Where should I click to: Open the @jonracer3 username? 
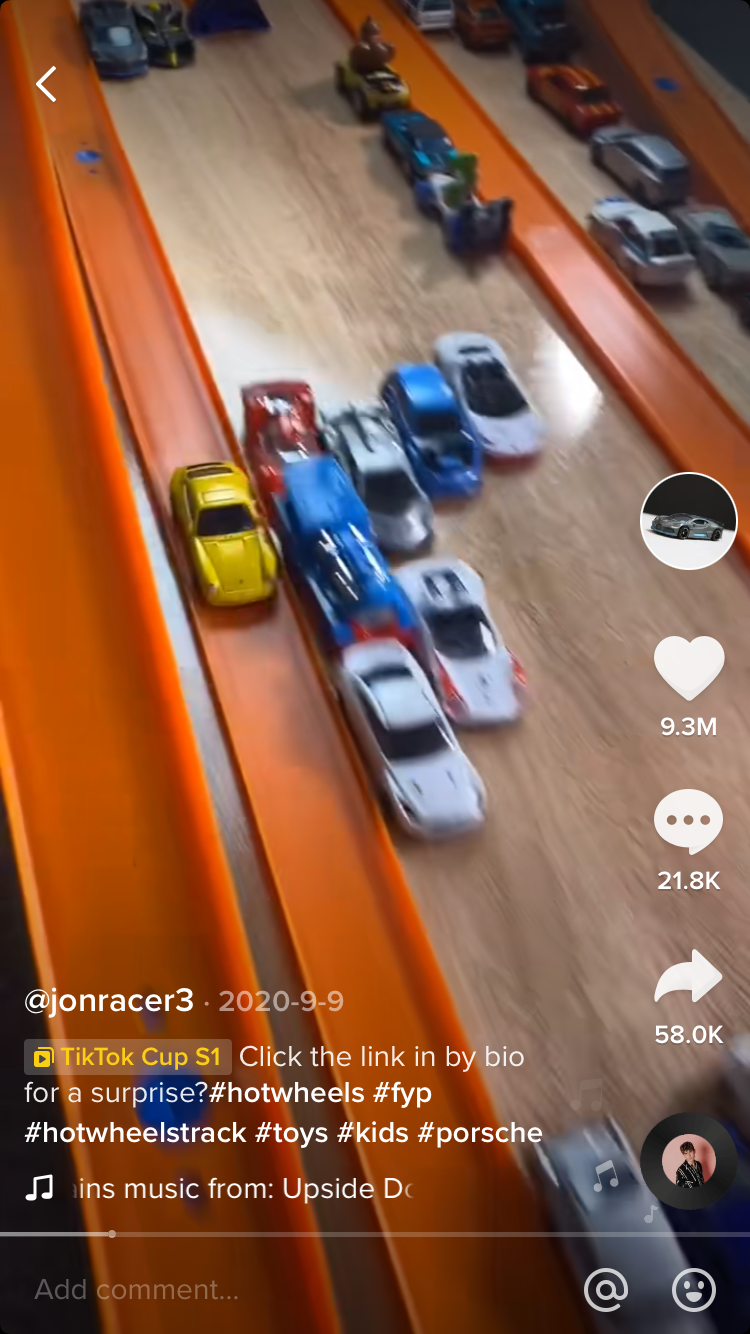click(109, 1001)
